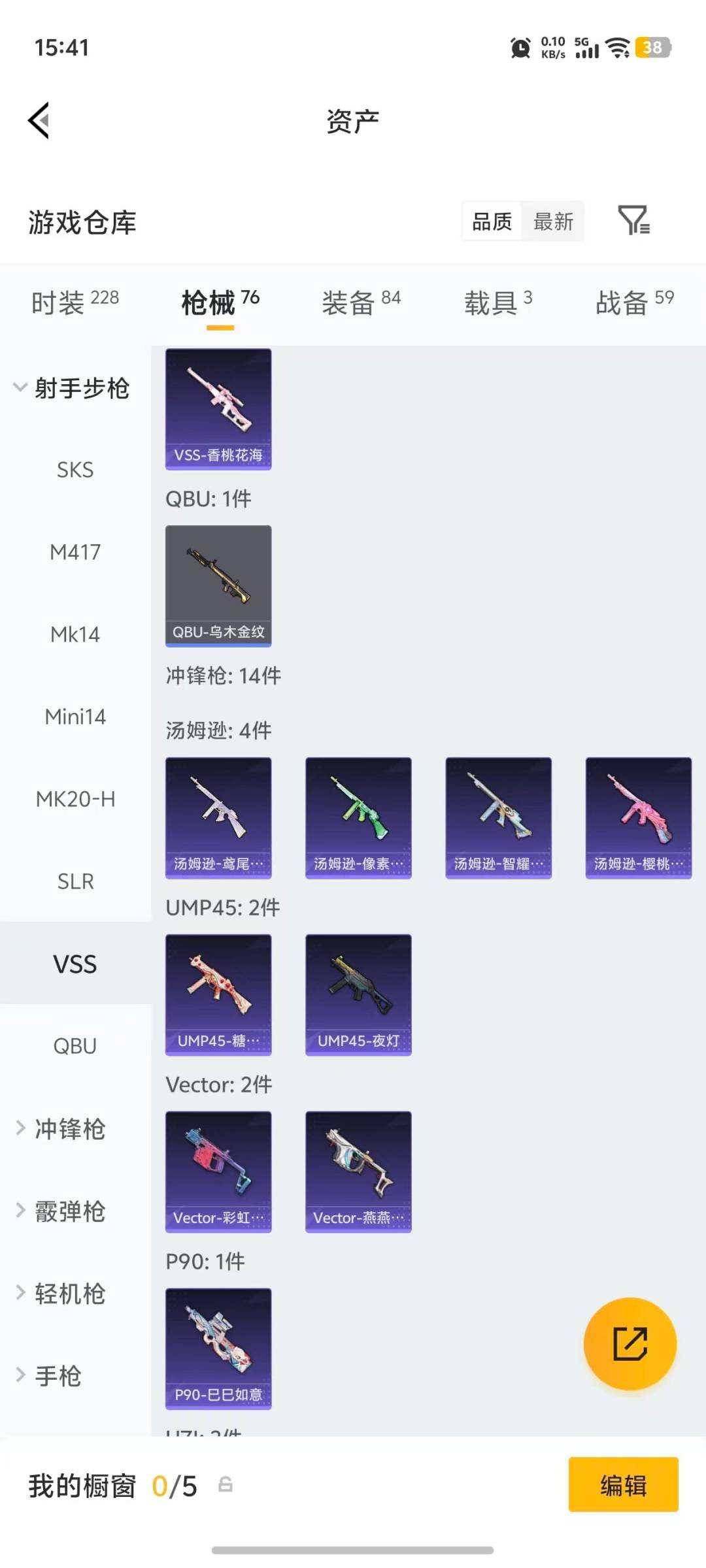Open the VSS-香桃花海 skin tile

(x=218, y=409)
